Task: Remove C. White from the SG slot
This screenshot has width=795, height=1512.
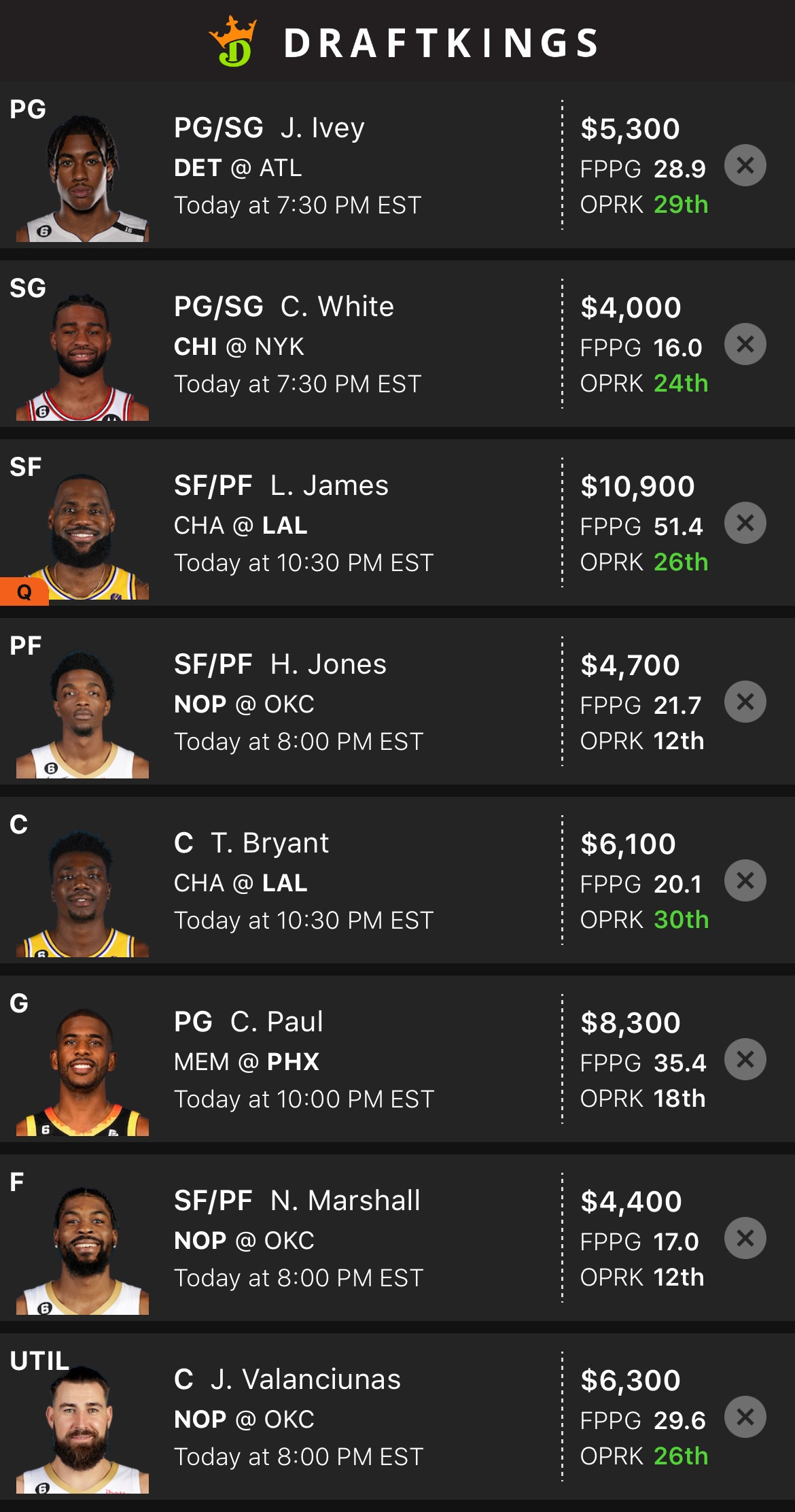Action: tap(745, 344)
